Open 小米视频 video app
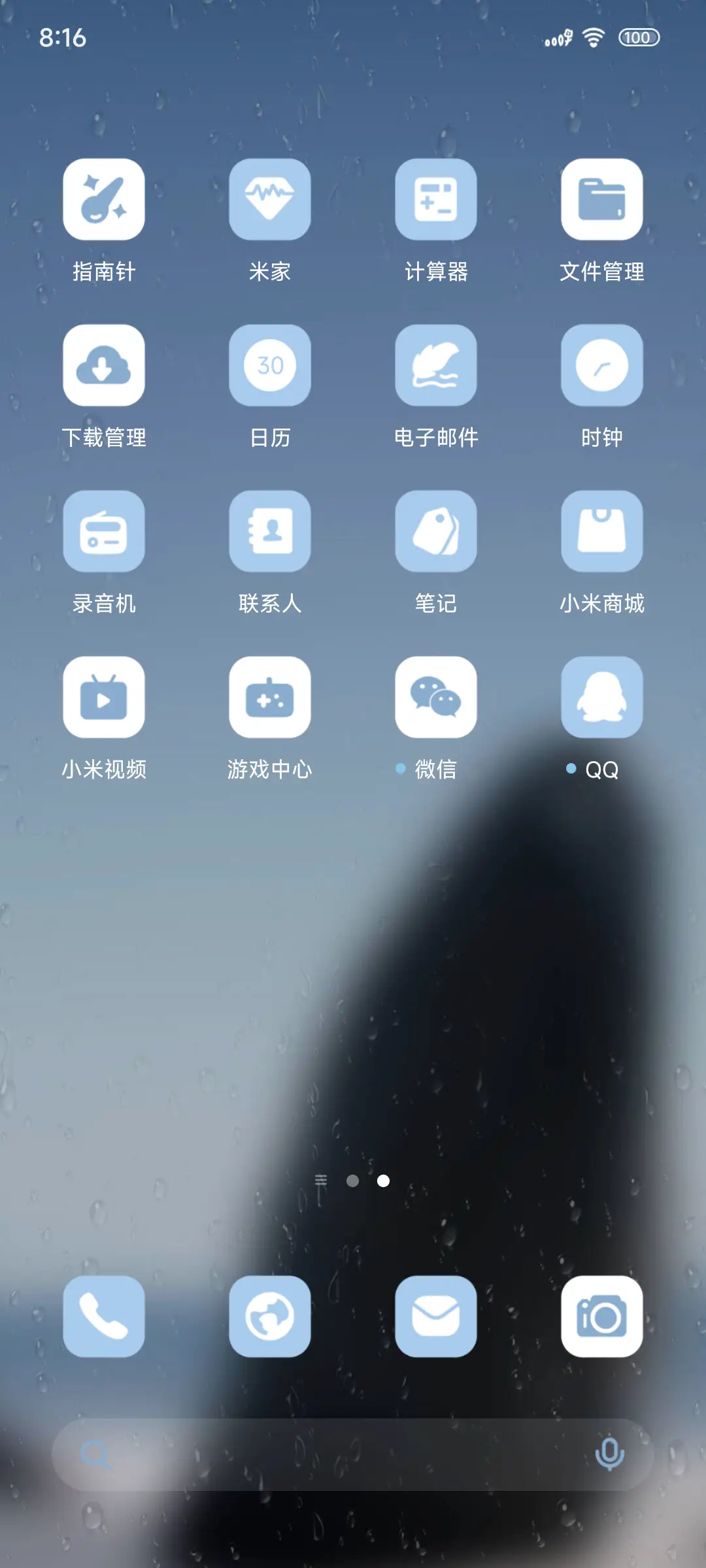706x1568 pixels. tap(104, 696)
